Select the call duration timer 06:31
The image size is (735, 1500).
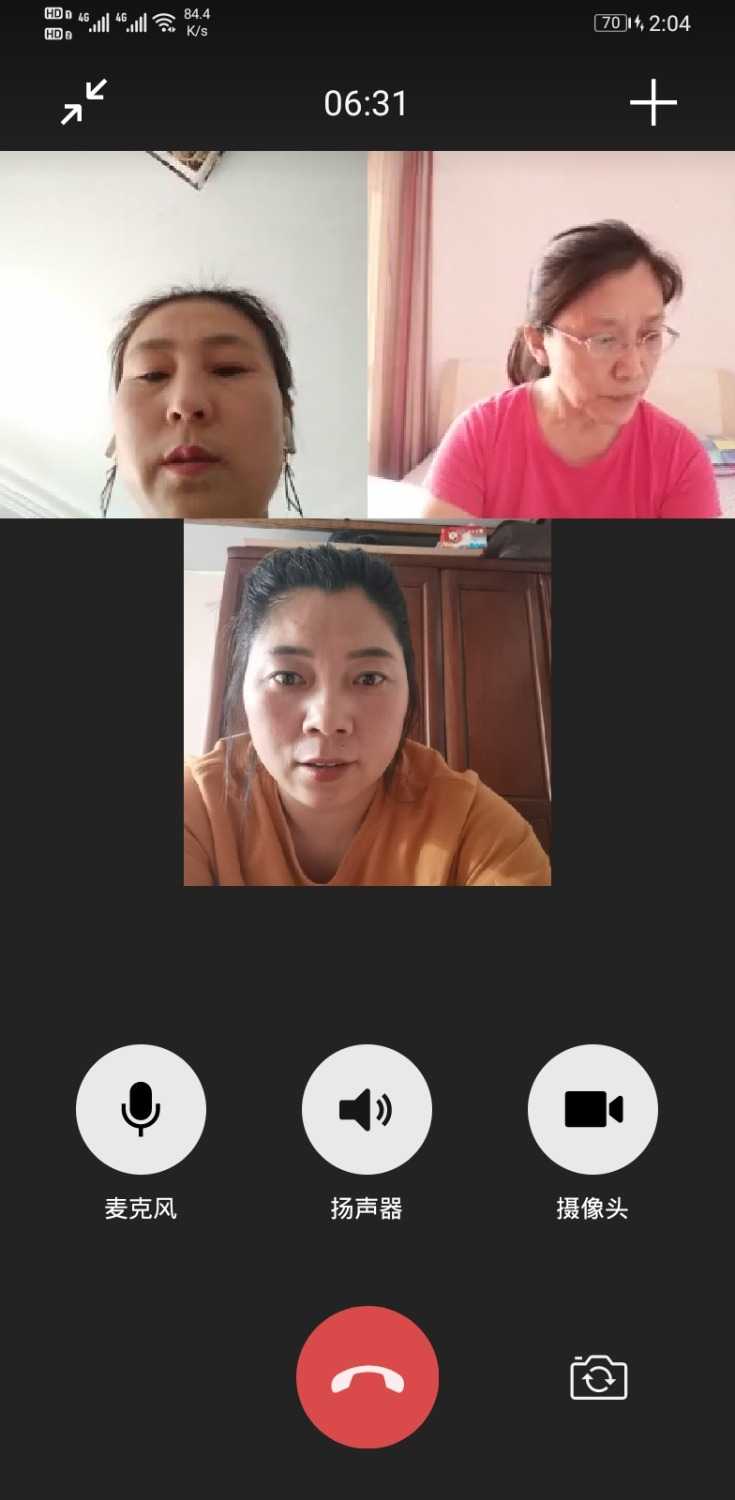pyautogui.click(x=367, y=103)
